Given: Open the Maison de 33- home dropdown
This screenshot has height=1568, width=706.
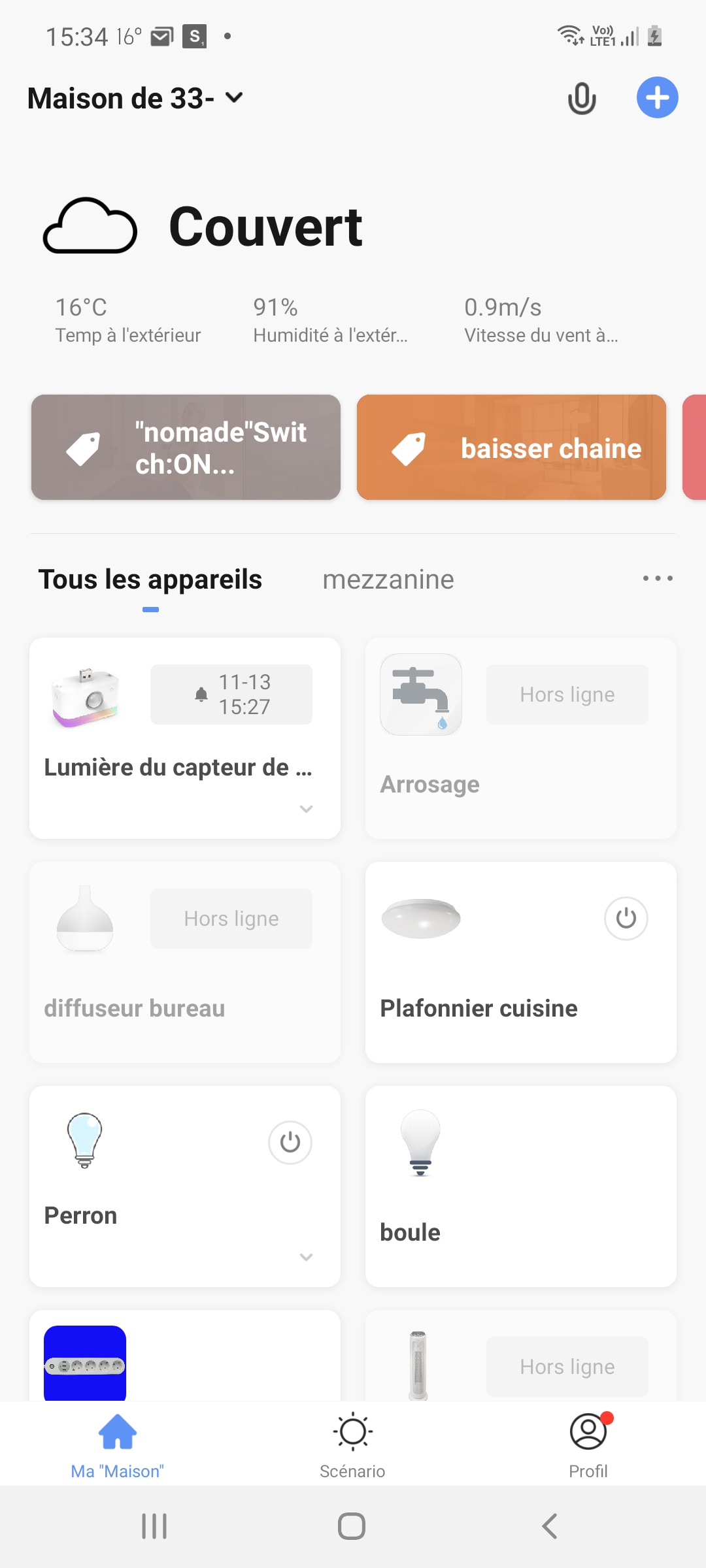Looking at the screenshot, I should point(135,99).
